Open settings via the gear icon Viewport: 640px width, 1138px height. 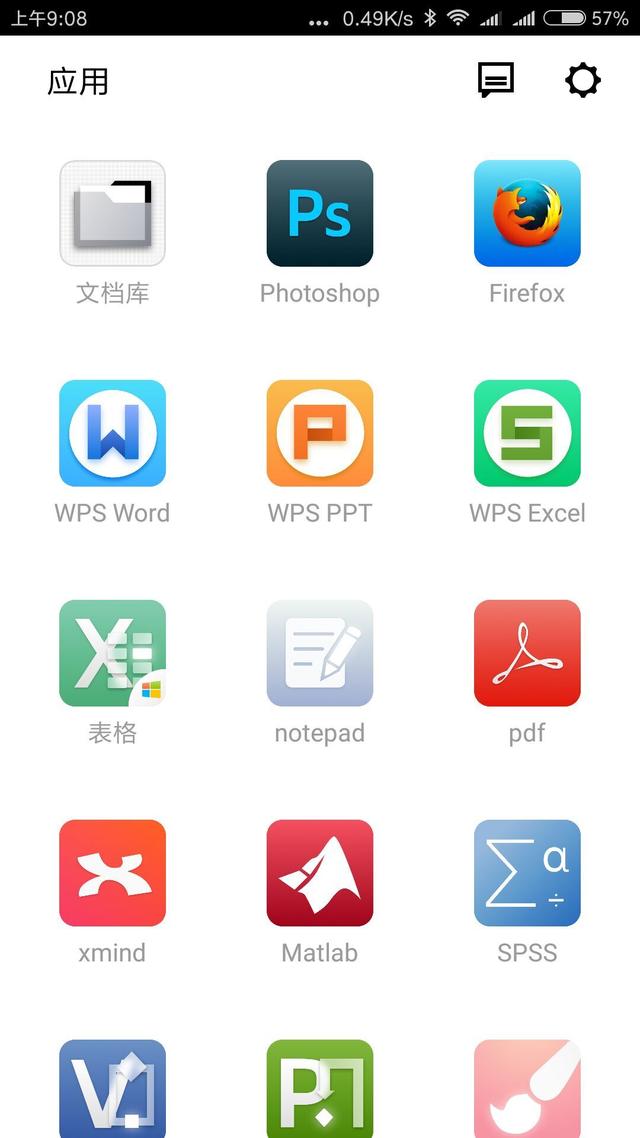tap(583, 80)
